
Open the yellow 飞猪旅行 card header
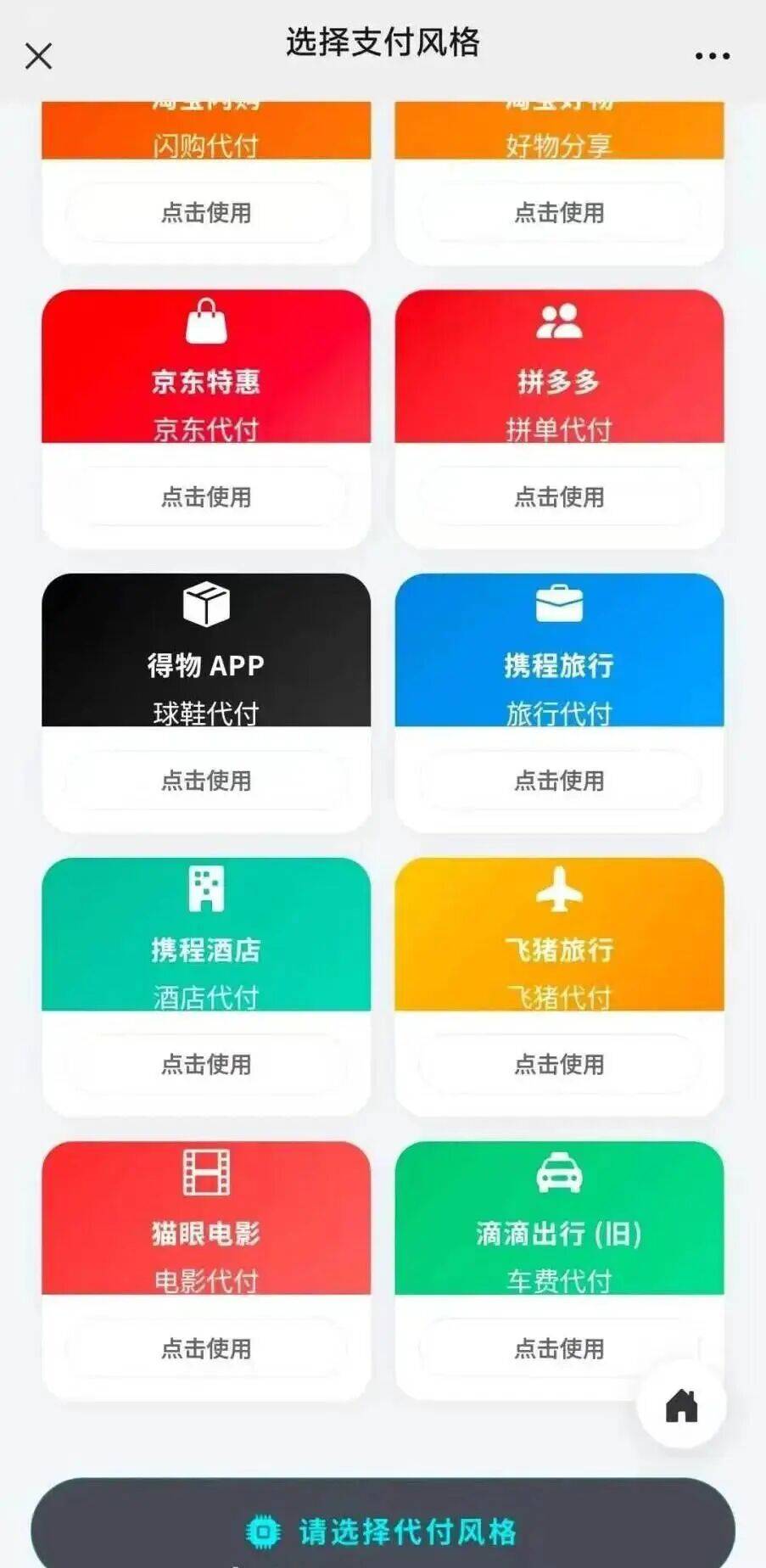tap(559, 934)
